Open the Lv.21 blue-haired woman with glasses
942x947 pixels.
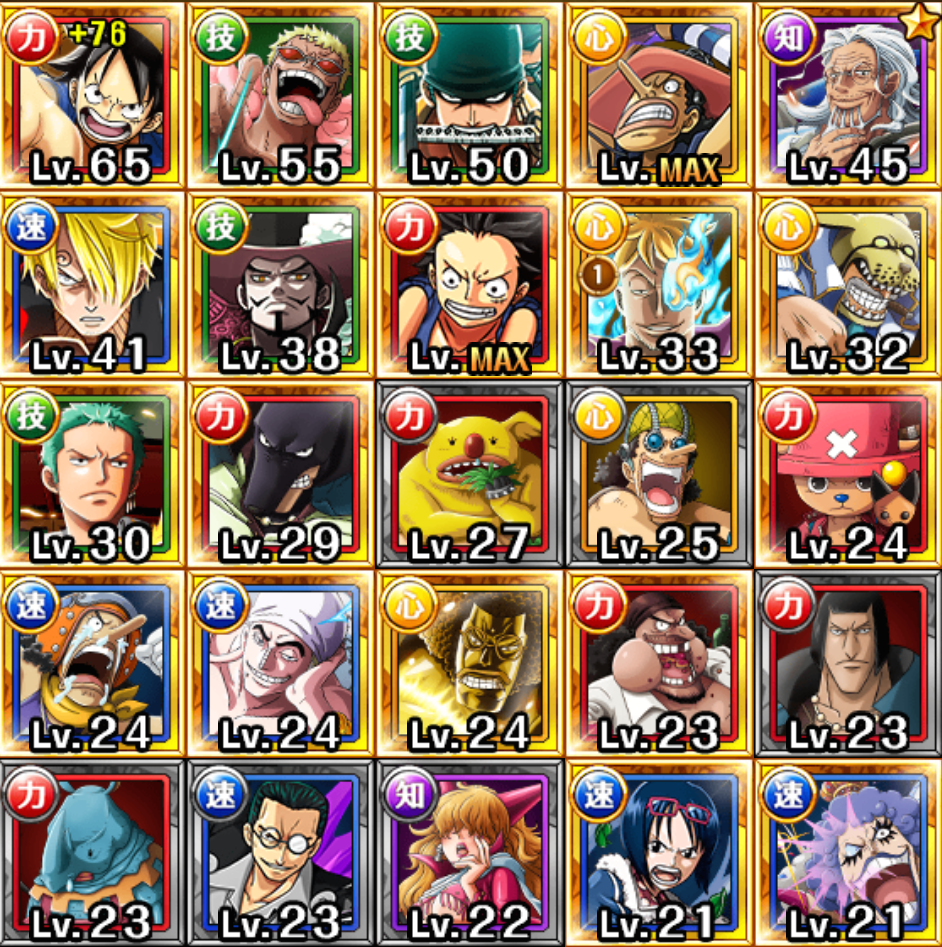click(659, 852)
